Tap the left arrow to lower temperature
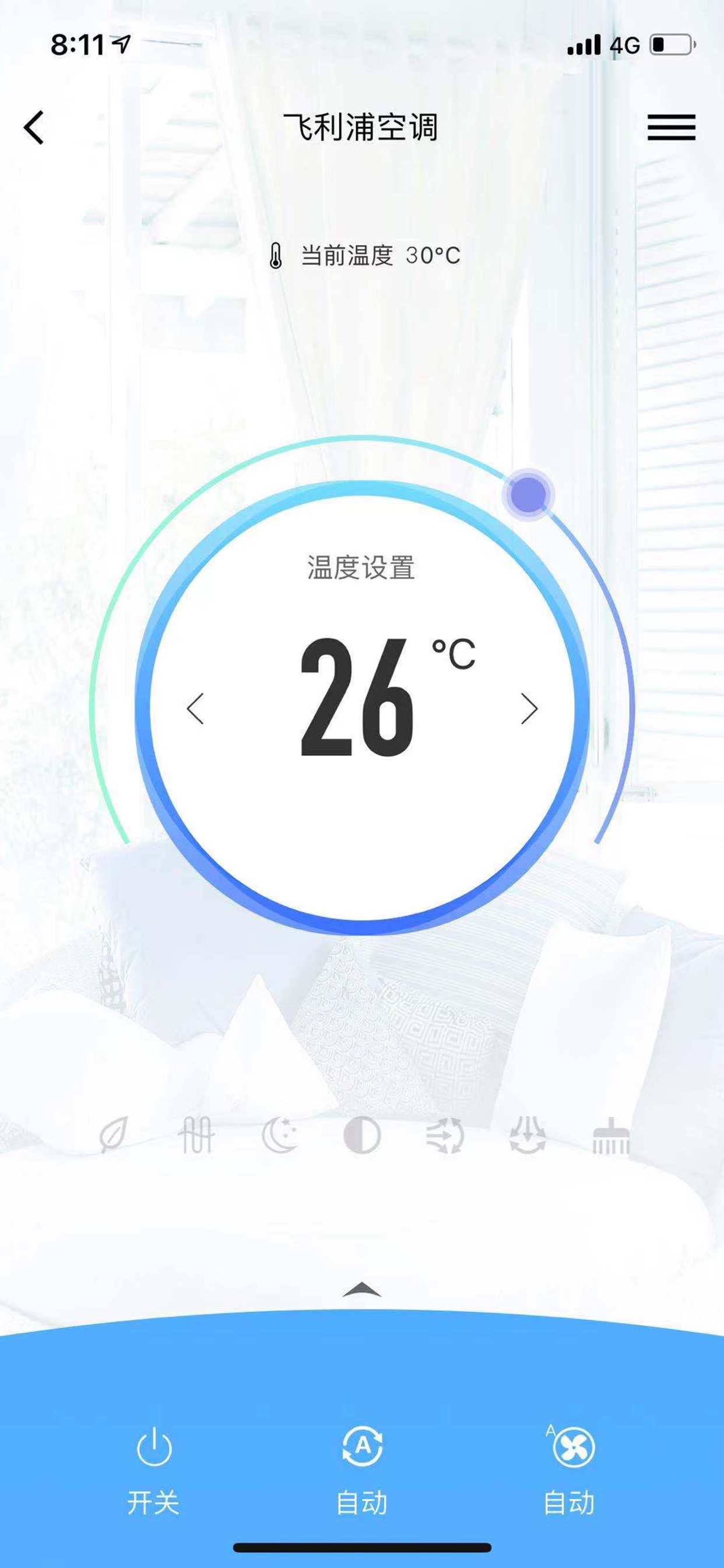 195,708
